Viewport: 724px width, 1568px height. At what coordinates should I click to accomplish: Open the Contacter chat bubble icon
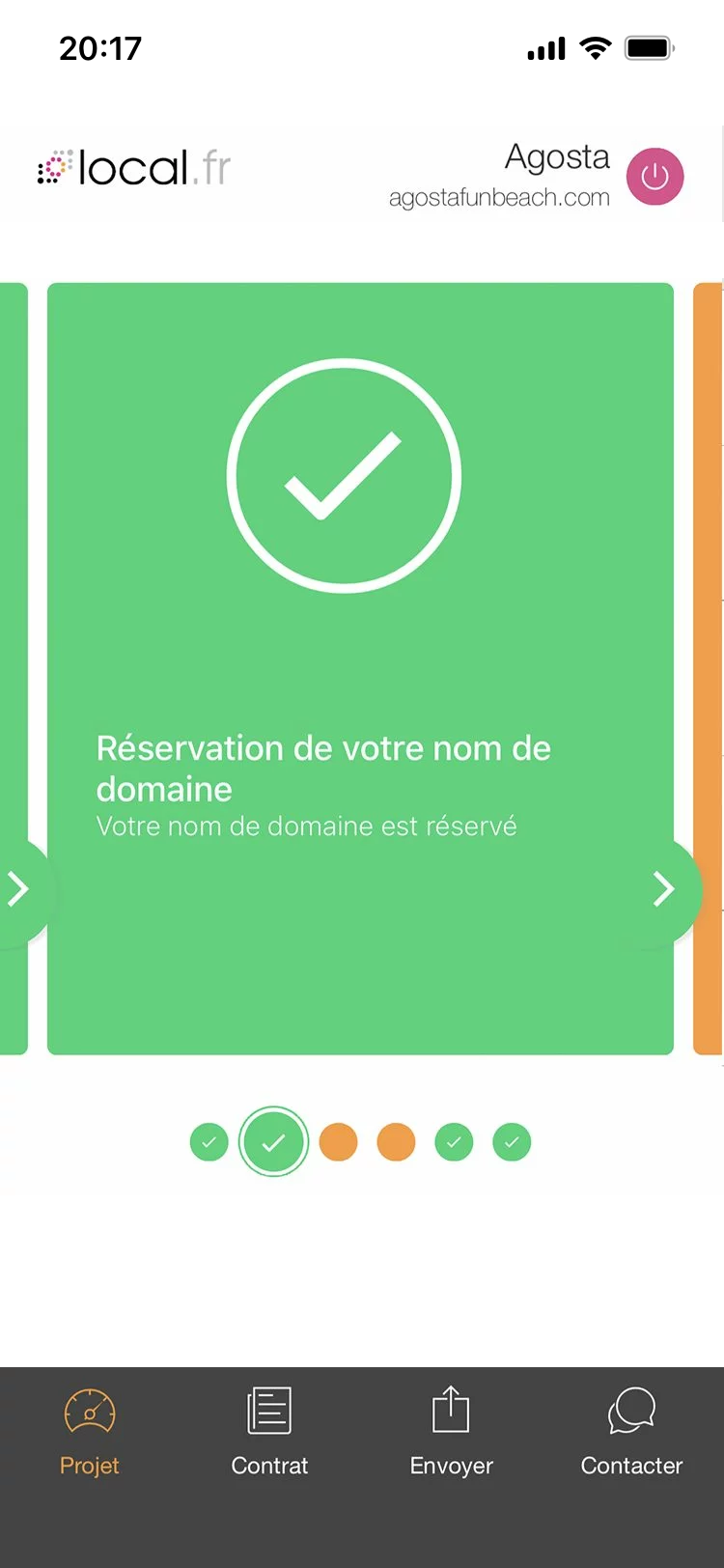click(x=631, y=1410)
